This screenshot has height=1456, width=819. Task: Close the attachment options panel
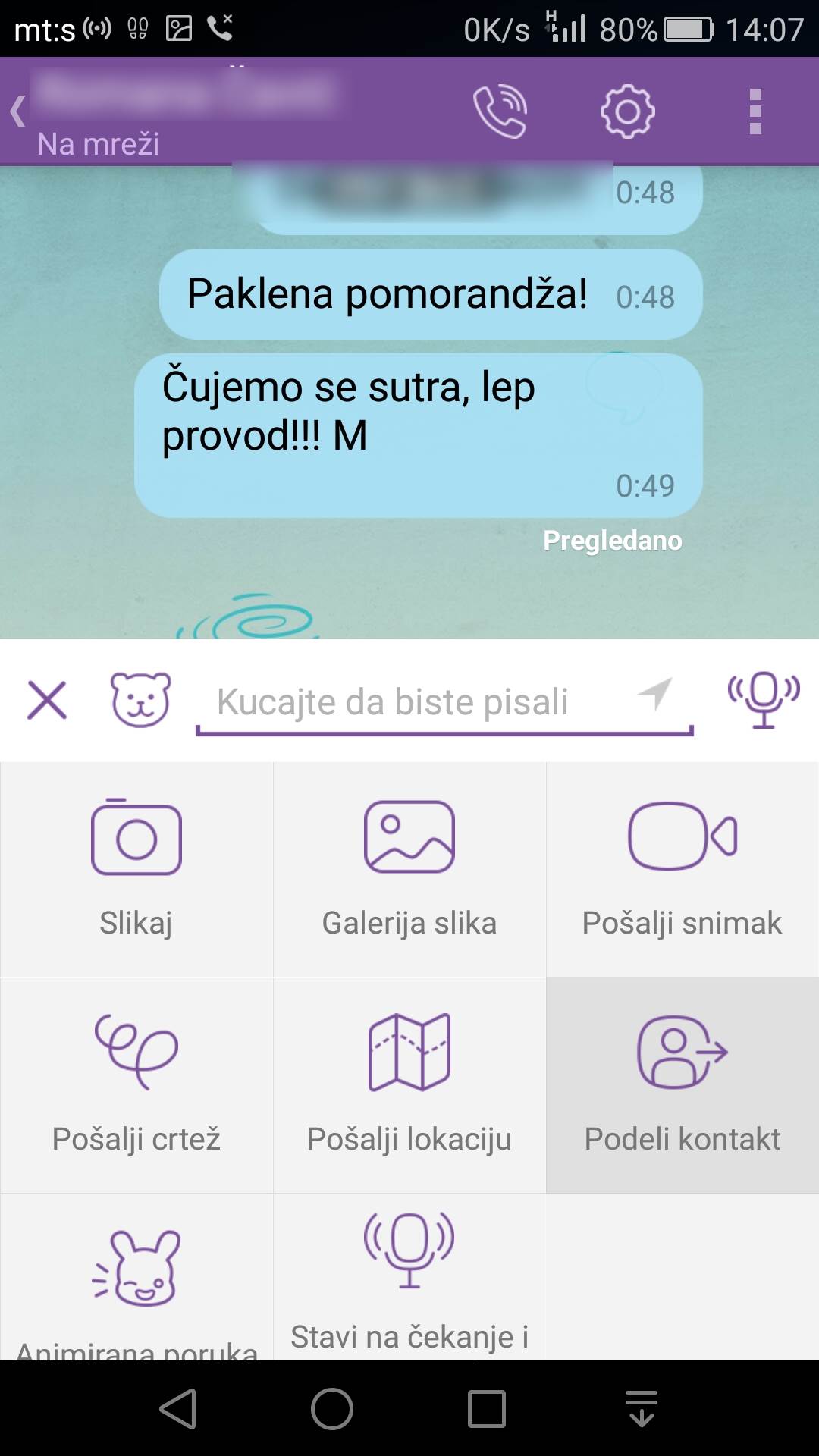click(x=47, y=699)
